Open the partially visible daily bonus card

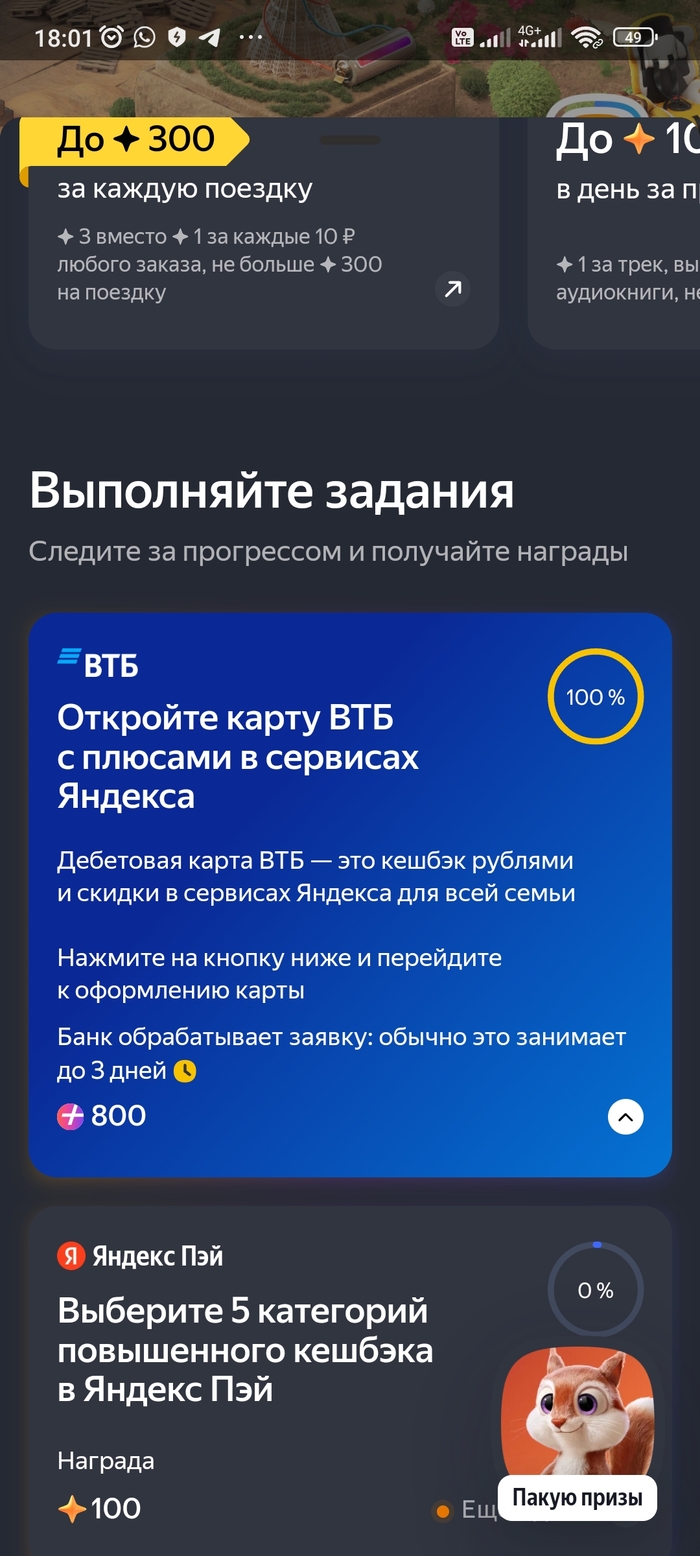[620, 230]
